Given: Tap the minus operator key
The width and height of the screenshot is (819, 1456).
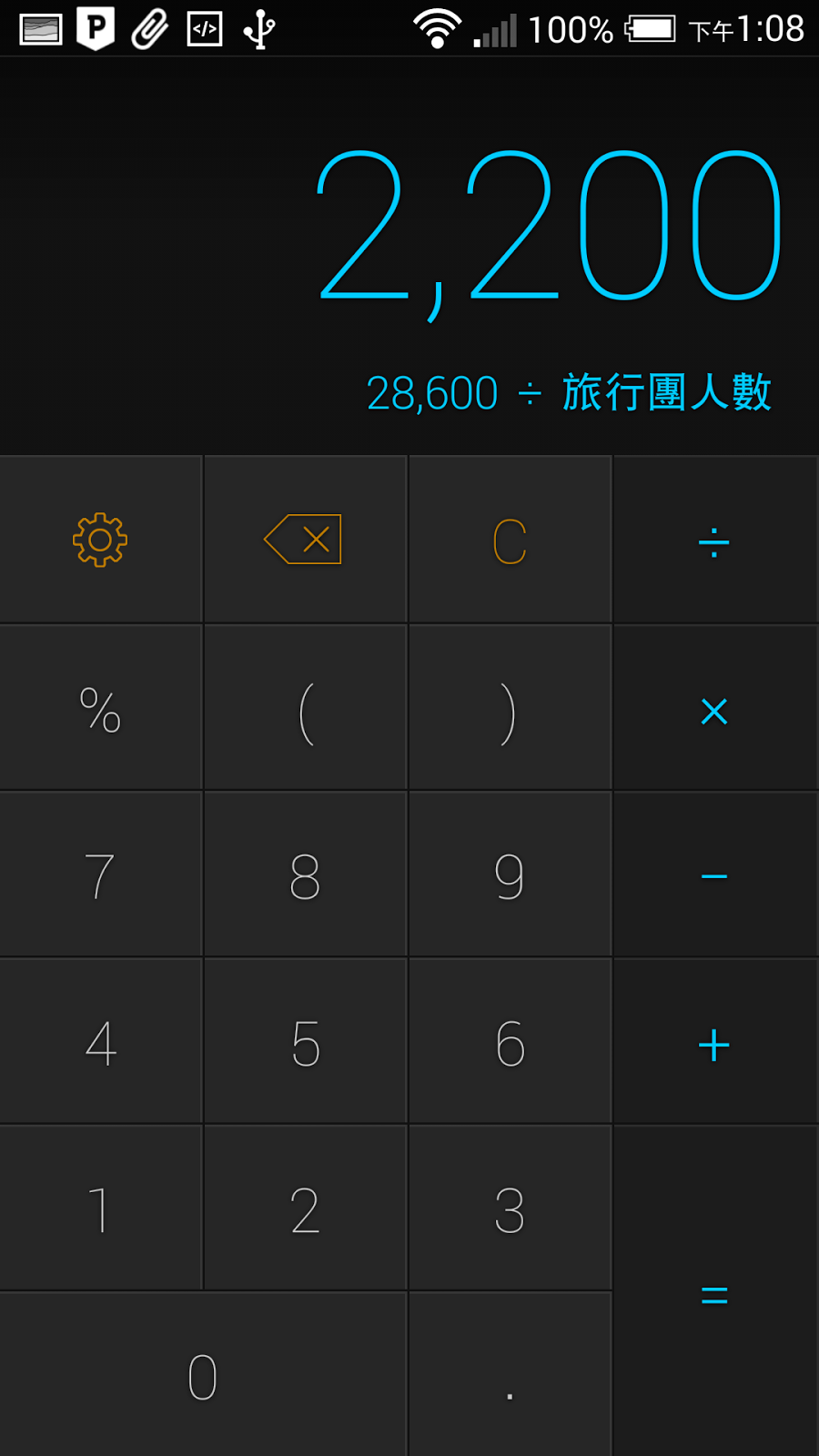Looking at the screenshot, I should pyautogui.click(x=715, y=875).
